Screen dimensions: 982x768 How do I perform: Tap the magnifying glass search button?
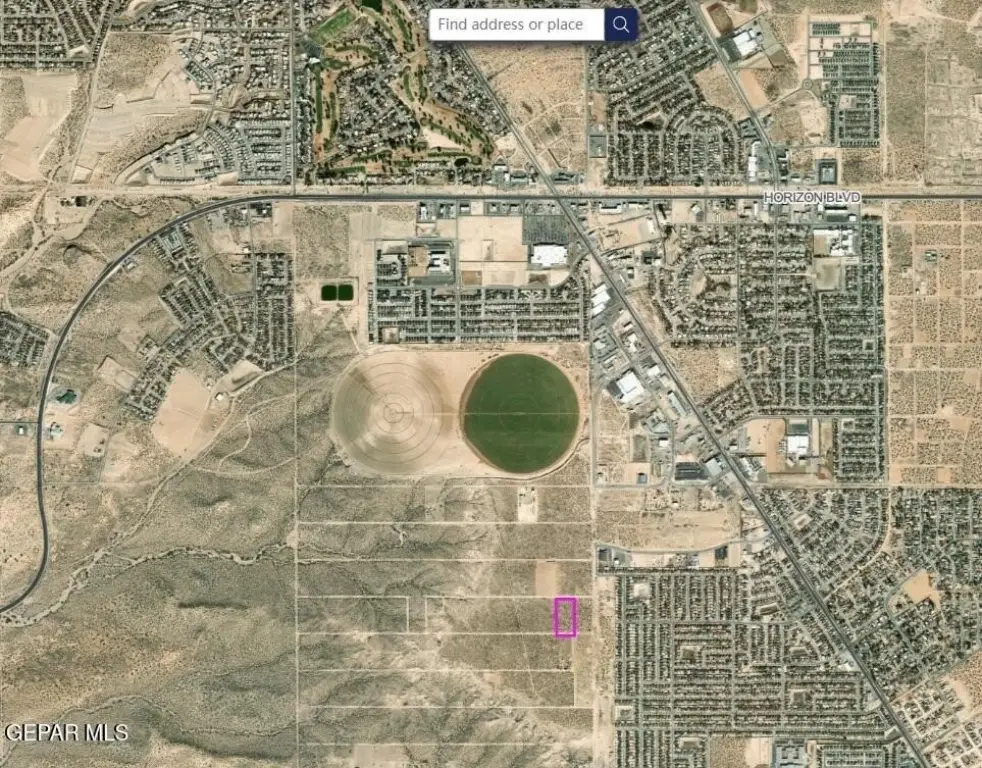[621, 25]
